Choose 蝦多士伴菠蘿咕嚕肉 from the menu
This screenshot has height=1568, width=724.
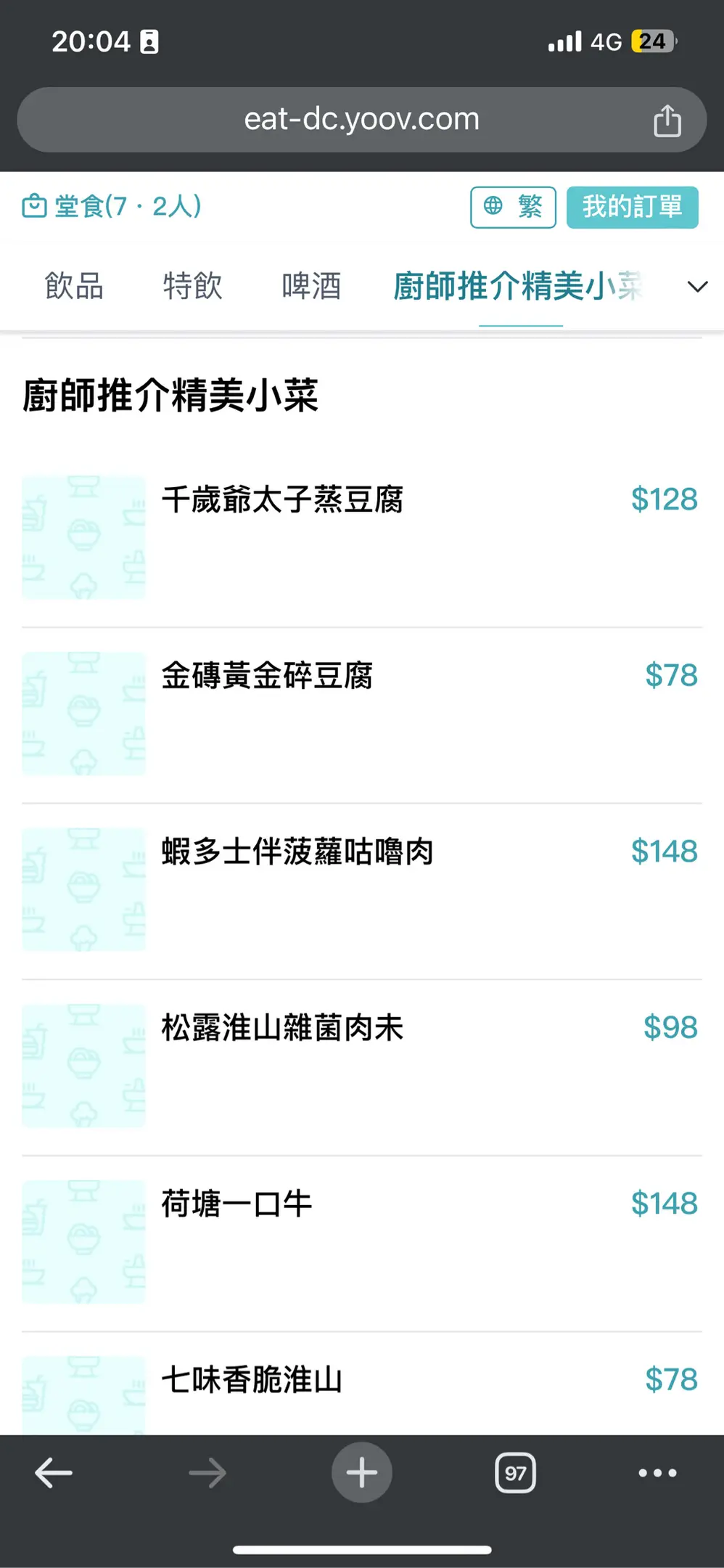click(x=297, y=852)
